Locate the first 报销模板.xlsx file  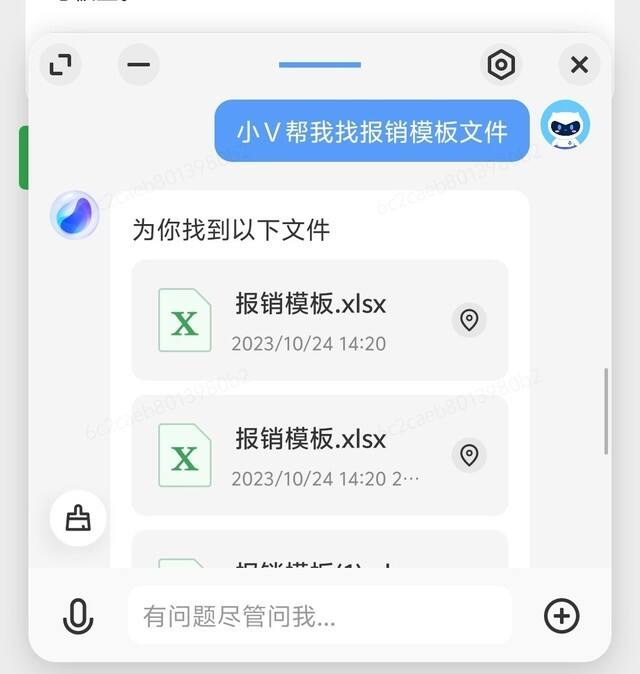point(469,320)
